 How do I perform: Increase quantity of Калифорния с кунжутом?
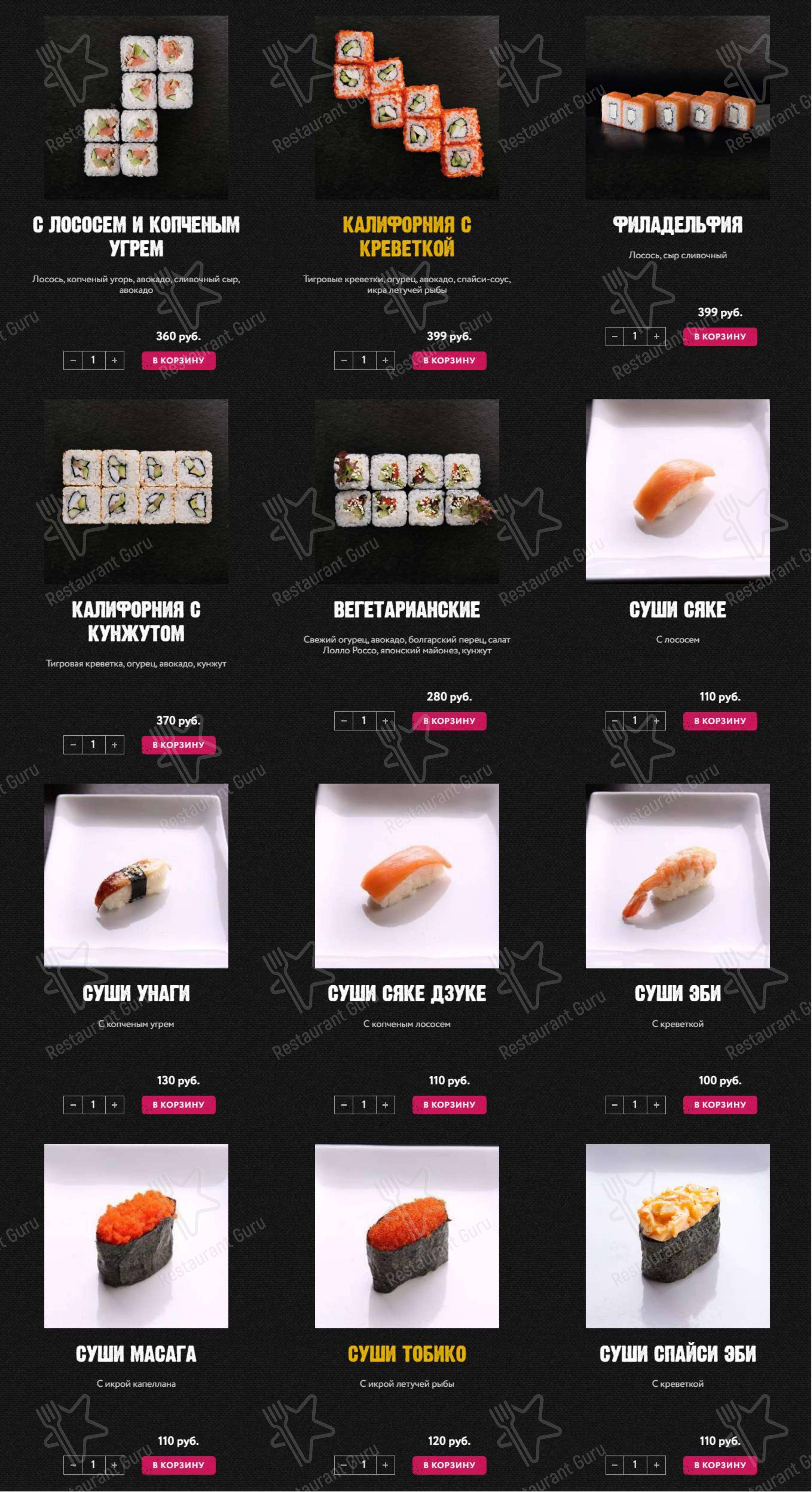pos(115,745)
